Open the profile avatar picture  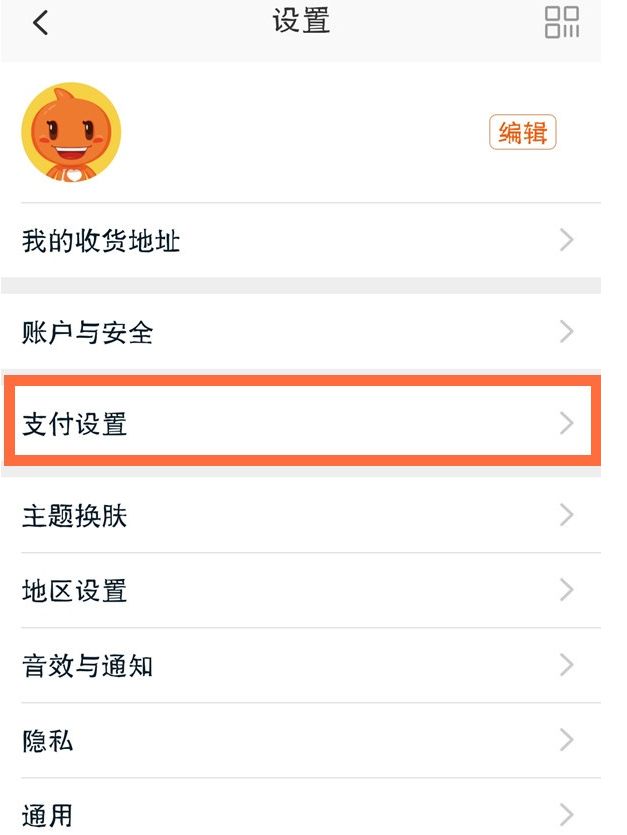click(x=71, y=132)
